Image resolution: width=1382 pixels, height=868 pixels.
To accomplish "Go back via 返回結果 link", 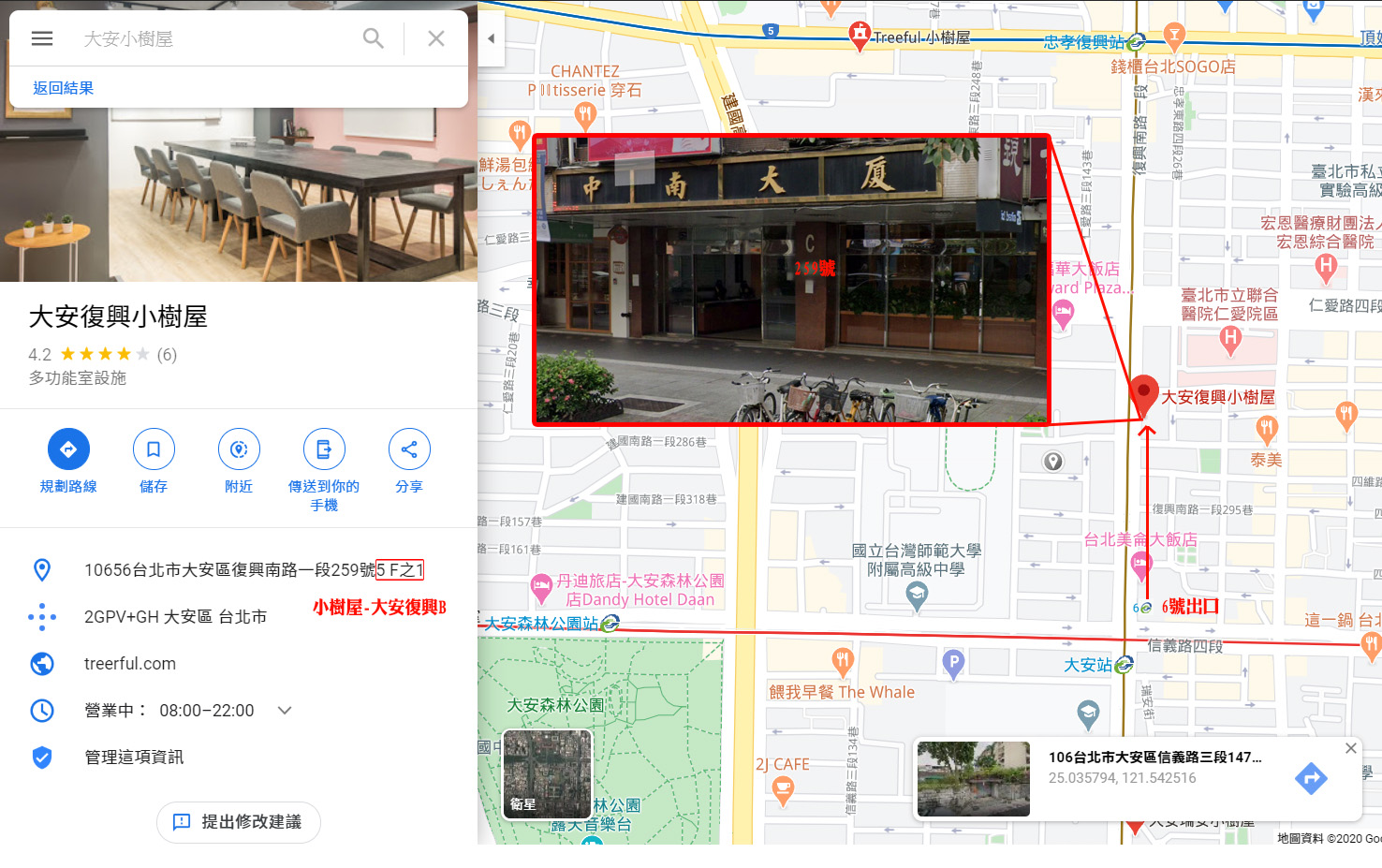I will pos(63,88).
